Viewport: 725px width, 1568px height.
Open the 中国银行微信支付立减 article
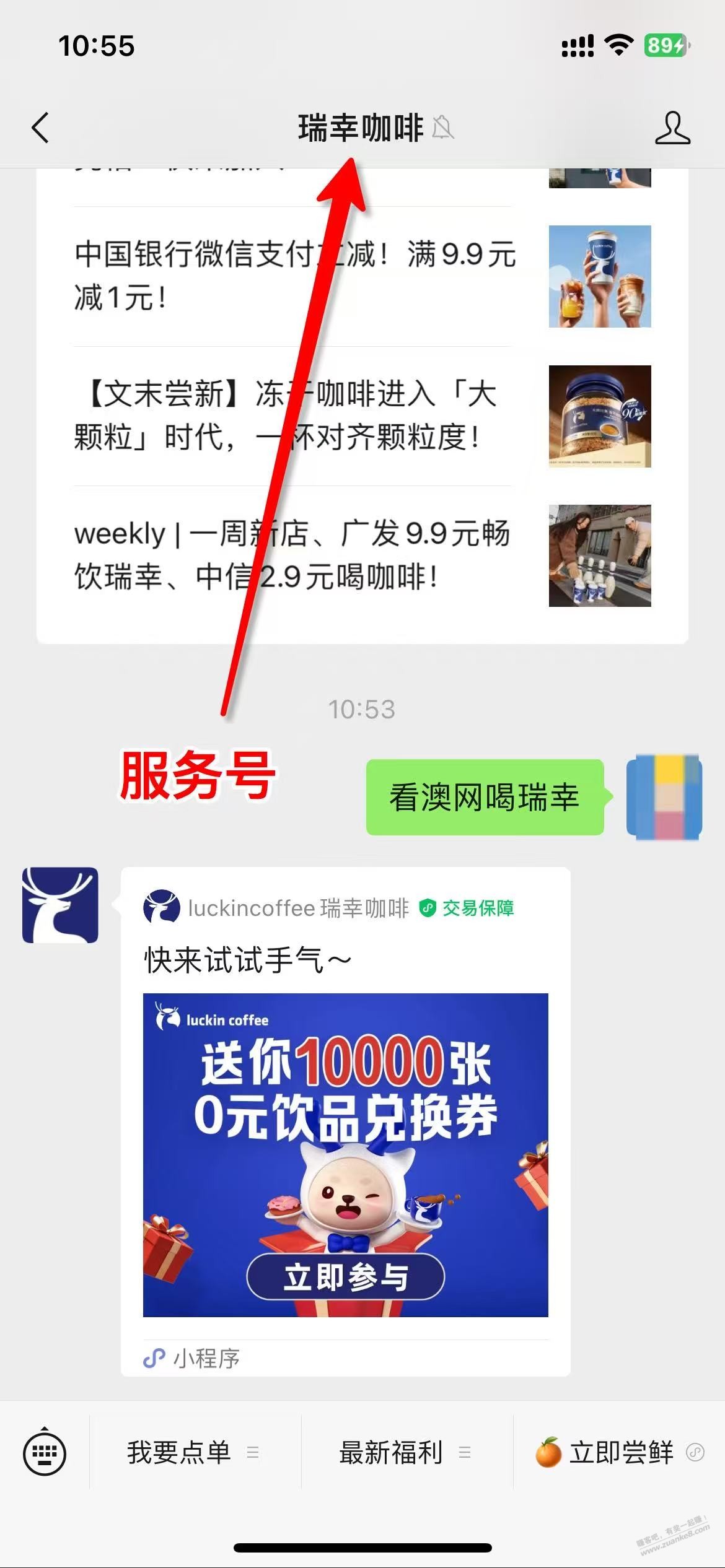coord(295,276)
